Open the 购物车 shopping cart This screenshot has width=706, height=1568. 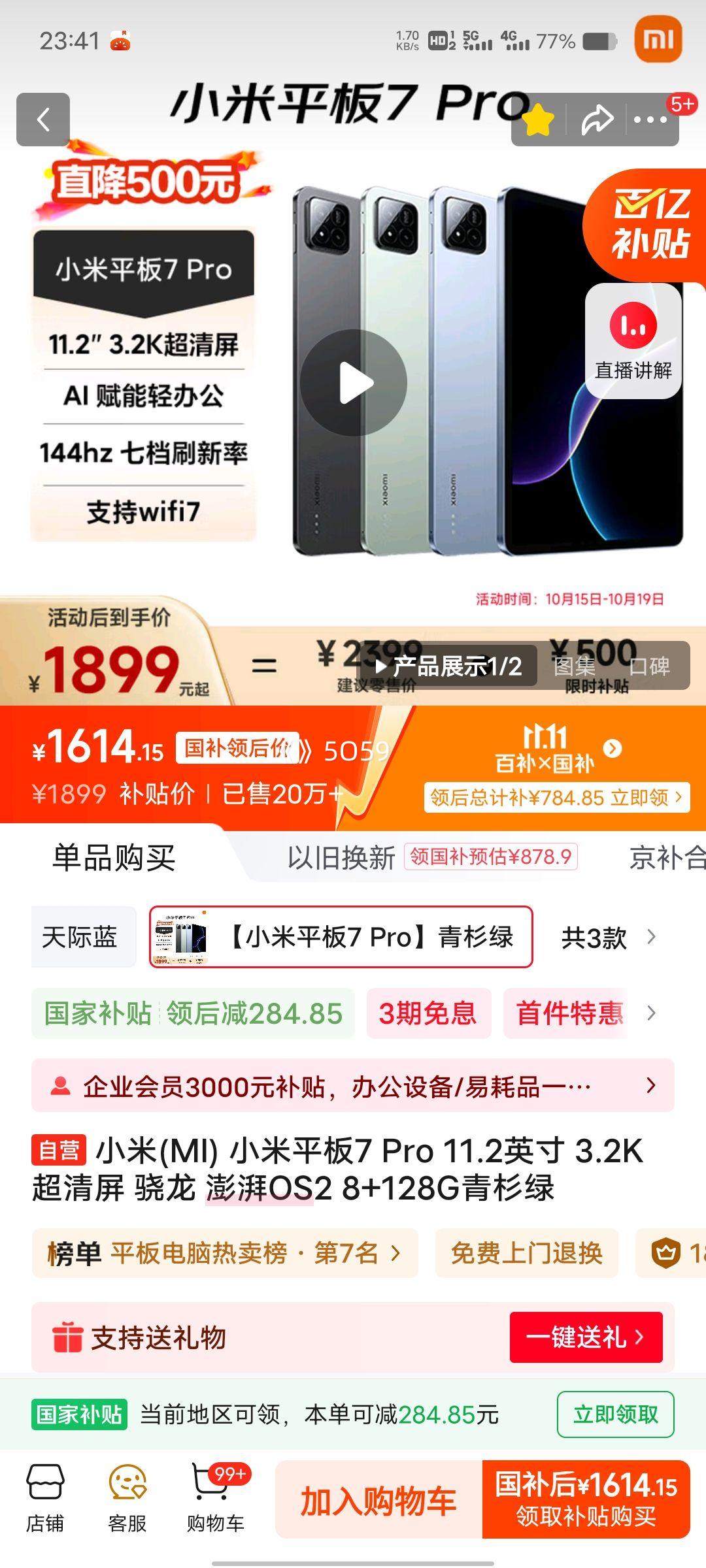214,1499
